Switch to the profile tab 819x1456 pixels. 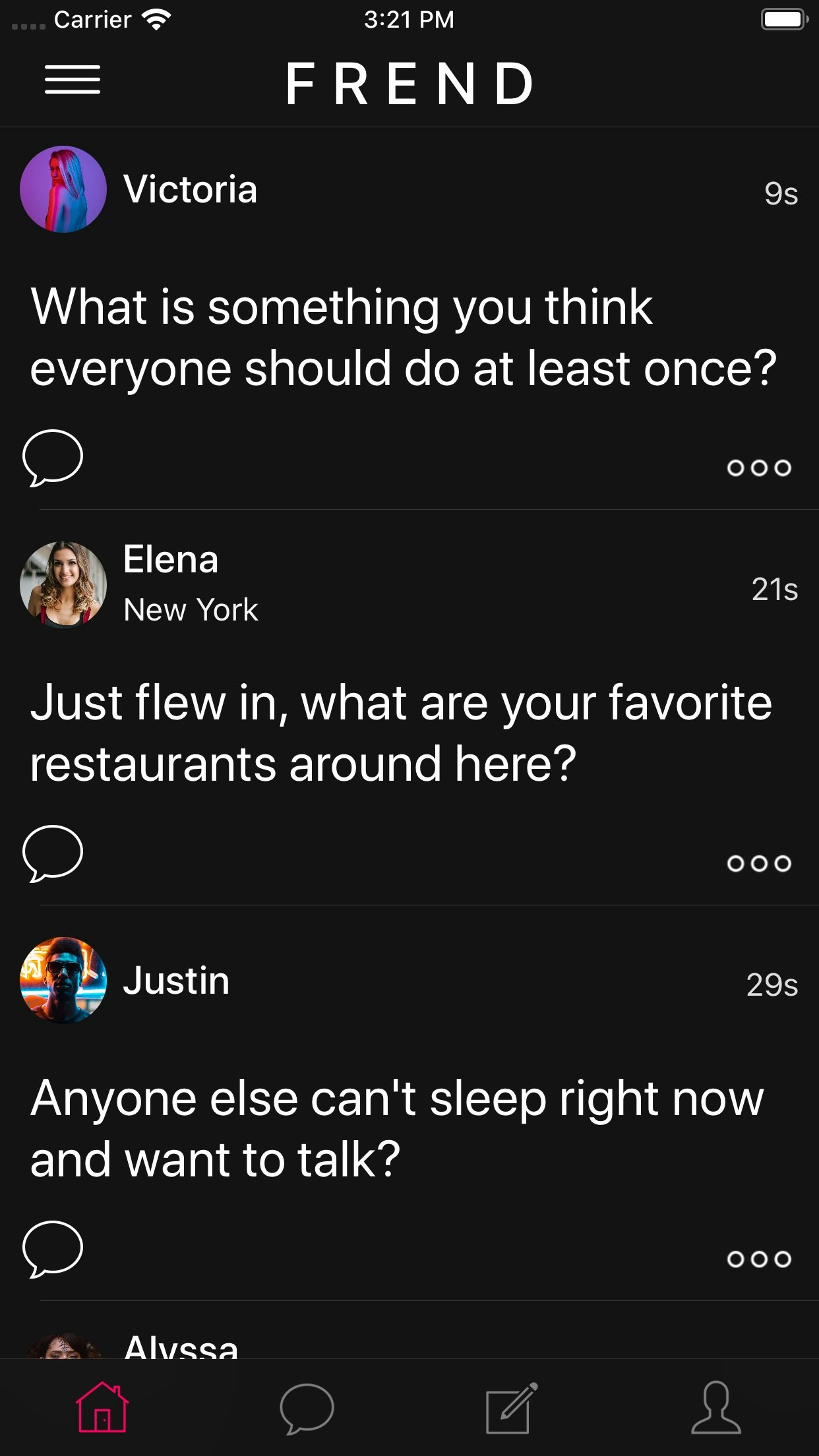[716, 1407]
